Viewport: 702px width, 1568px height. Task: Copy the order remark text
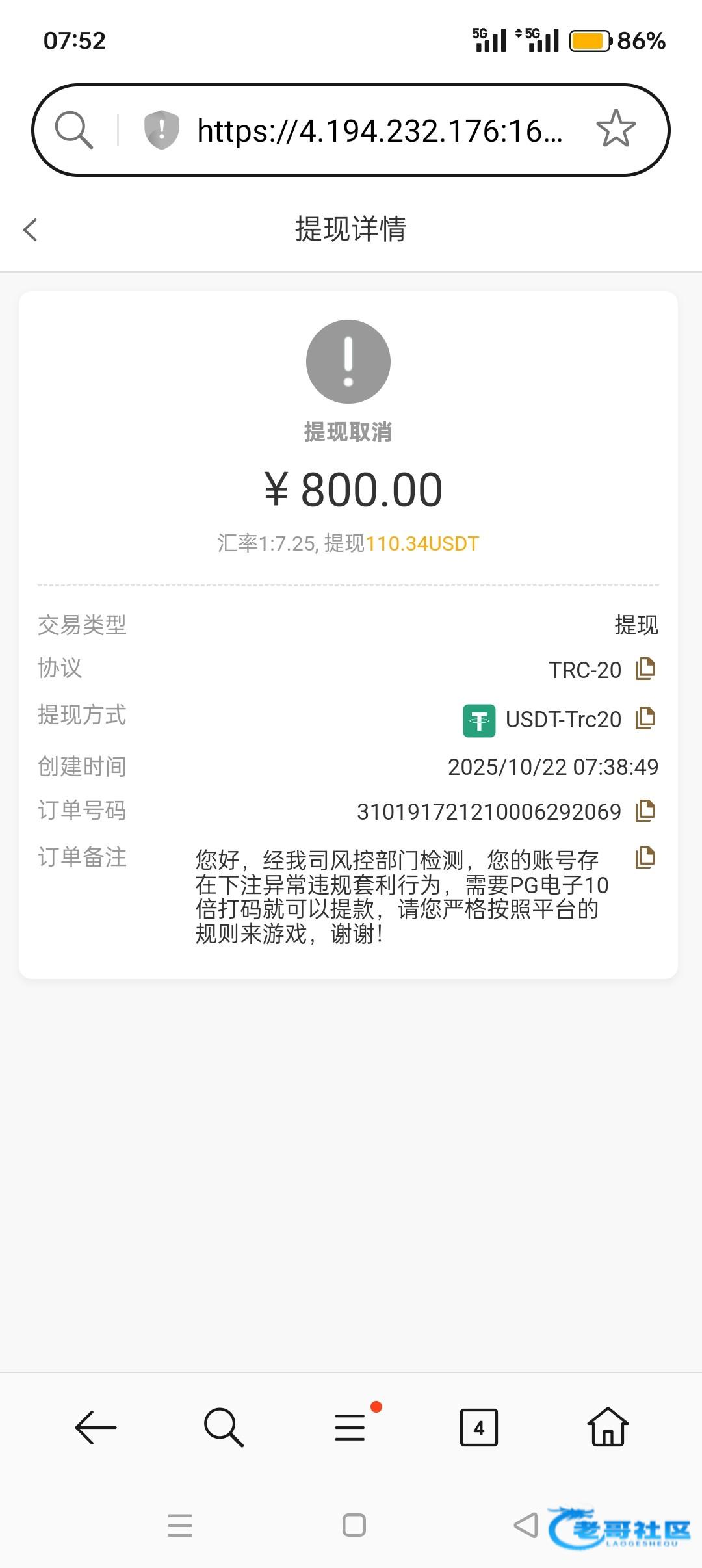tap(645, 857)
